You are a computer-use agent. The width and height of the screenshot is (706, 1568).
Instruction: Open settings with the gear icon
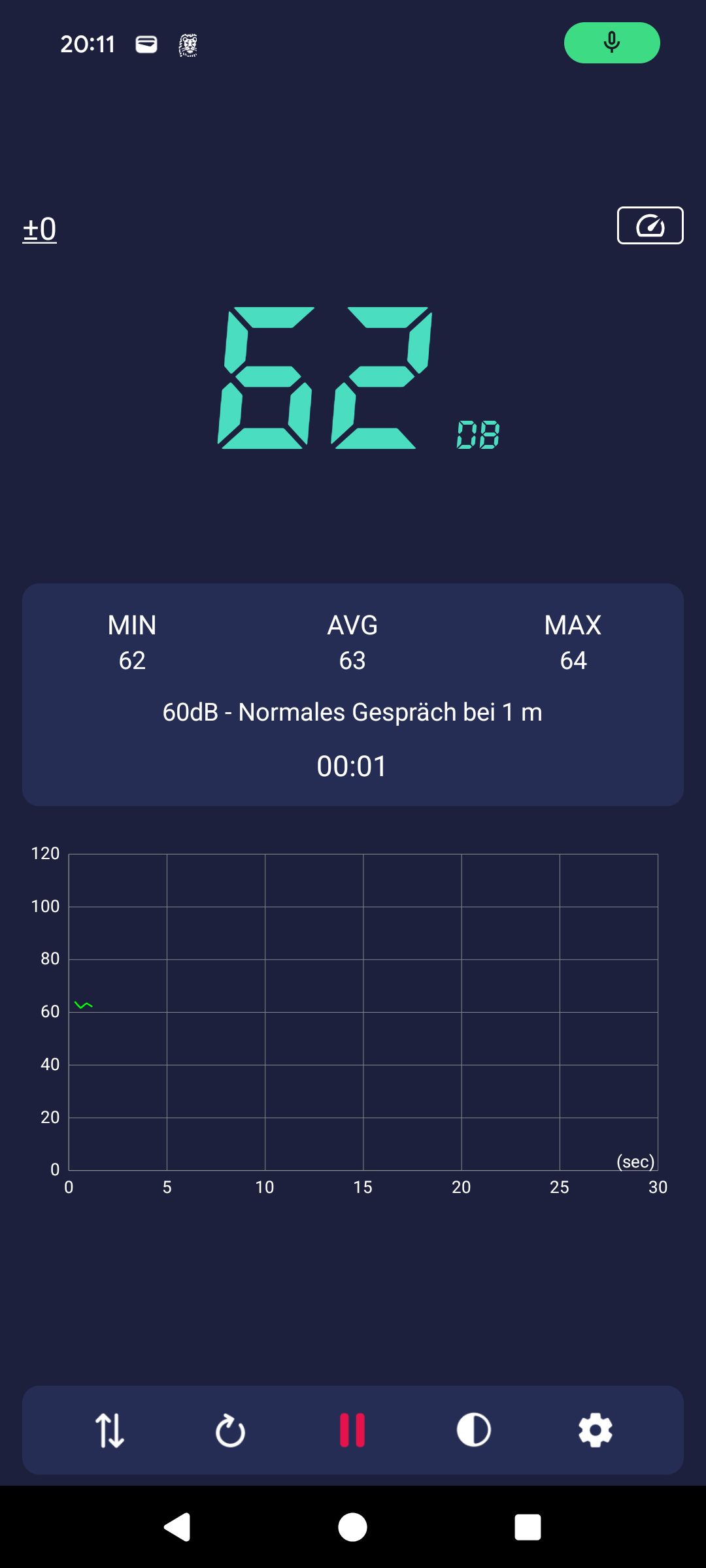596,1430
